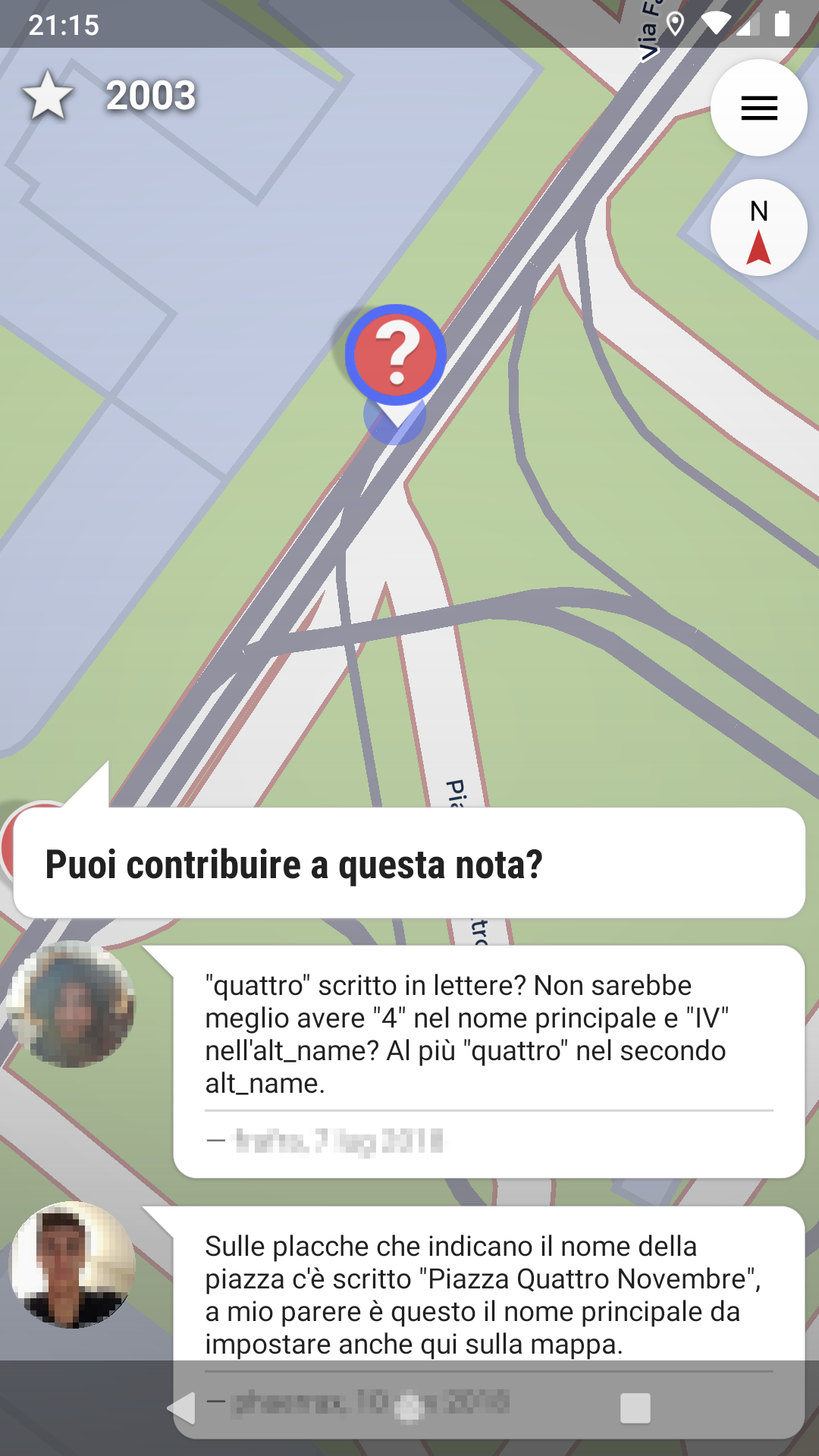Open the hamburger main menu
This screenshot has width=819, height=1456.
[x=758, y=108]
